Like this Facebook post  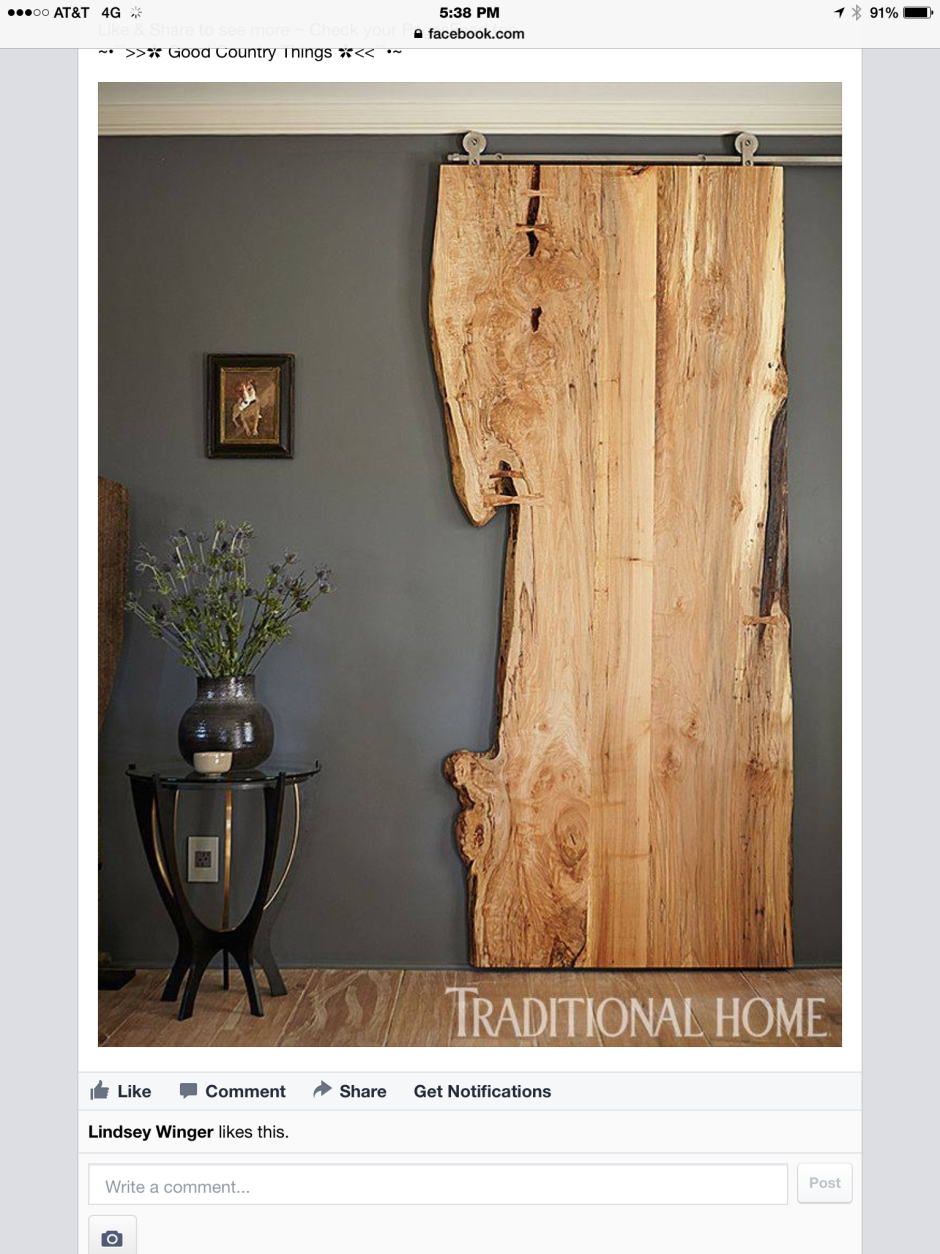tap(120, 1091)
